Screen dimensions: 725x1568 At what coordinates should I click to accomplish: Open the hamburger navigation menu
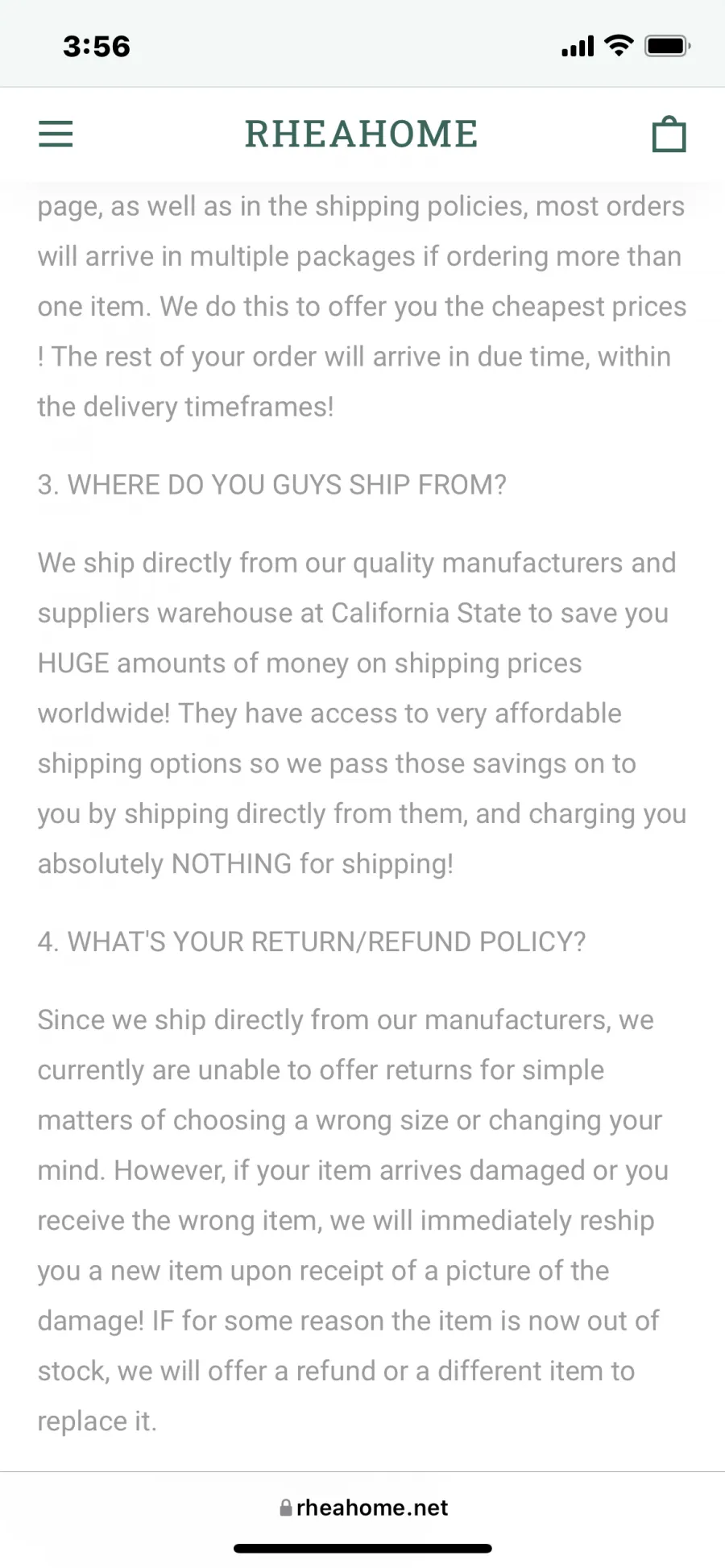pos(56,134)
